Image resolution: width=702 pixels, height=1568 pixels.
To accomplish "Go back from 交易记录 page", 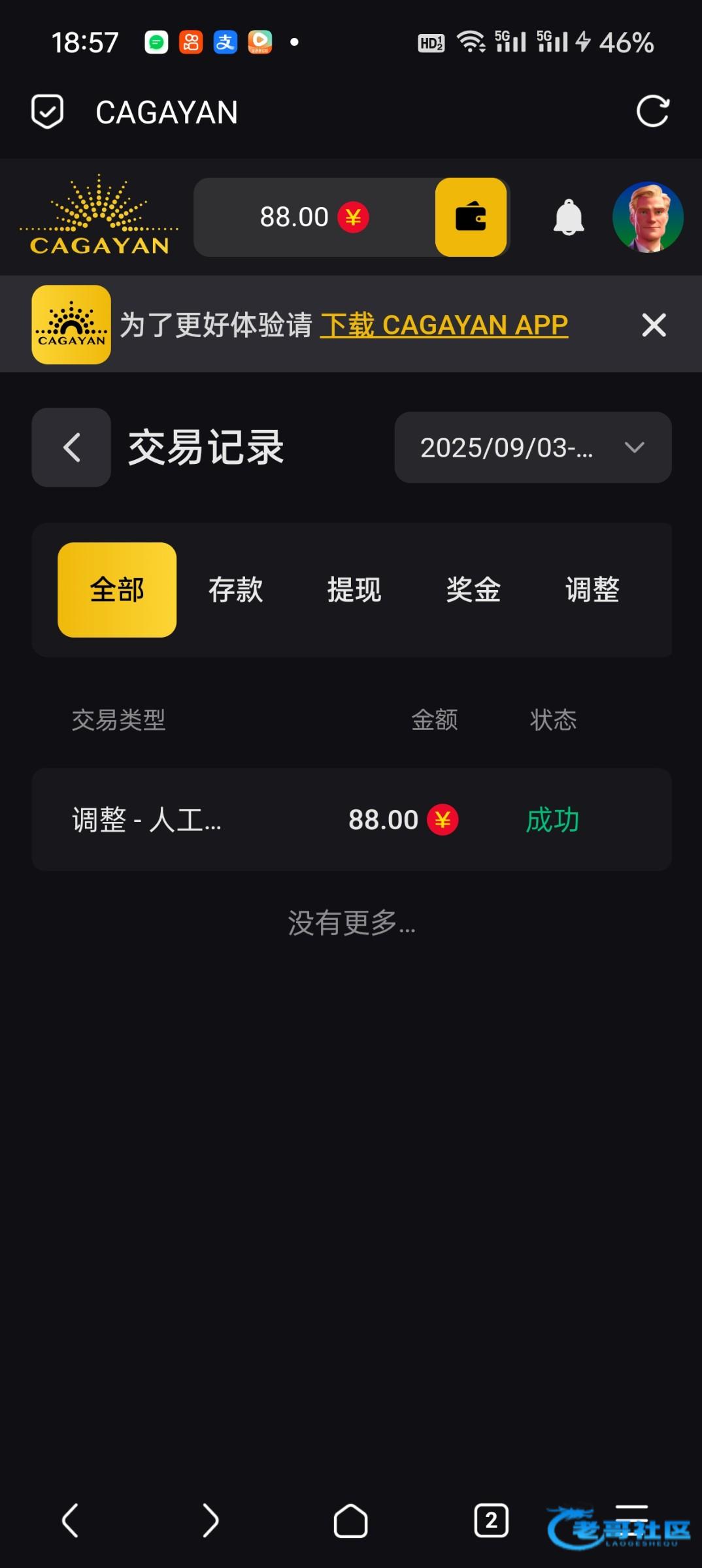I will coord(71,448).
